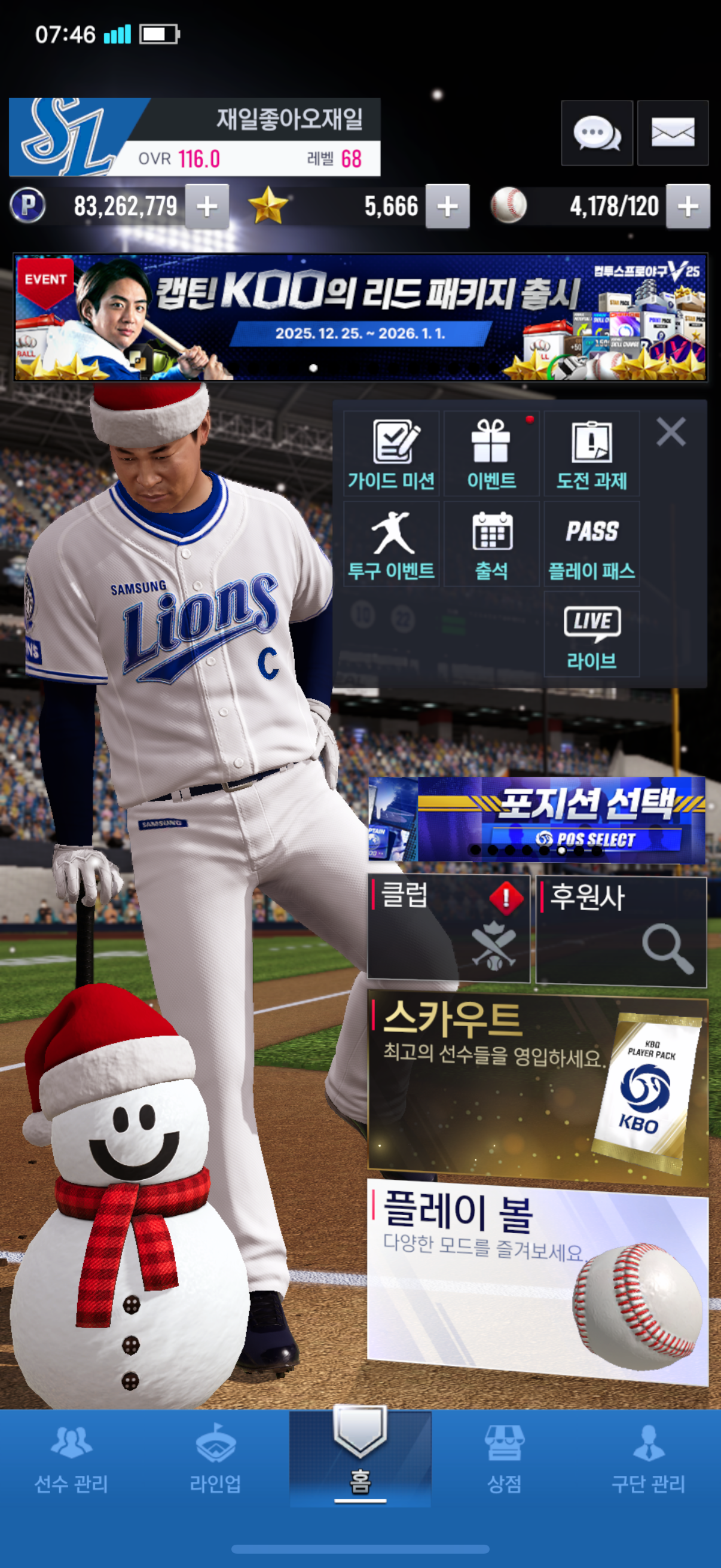Open the chat speech bubble icon
The height and width of the screenshot is (1568, 721).
pyautogui.click(x=596, y=133)
